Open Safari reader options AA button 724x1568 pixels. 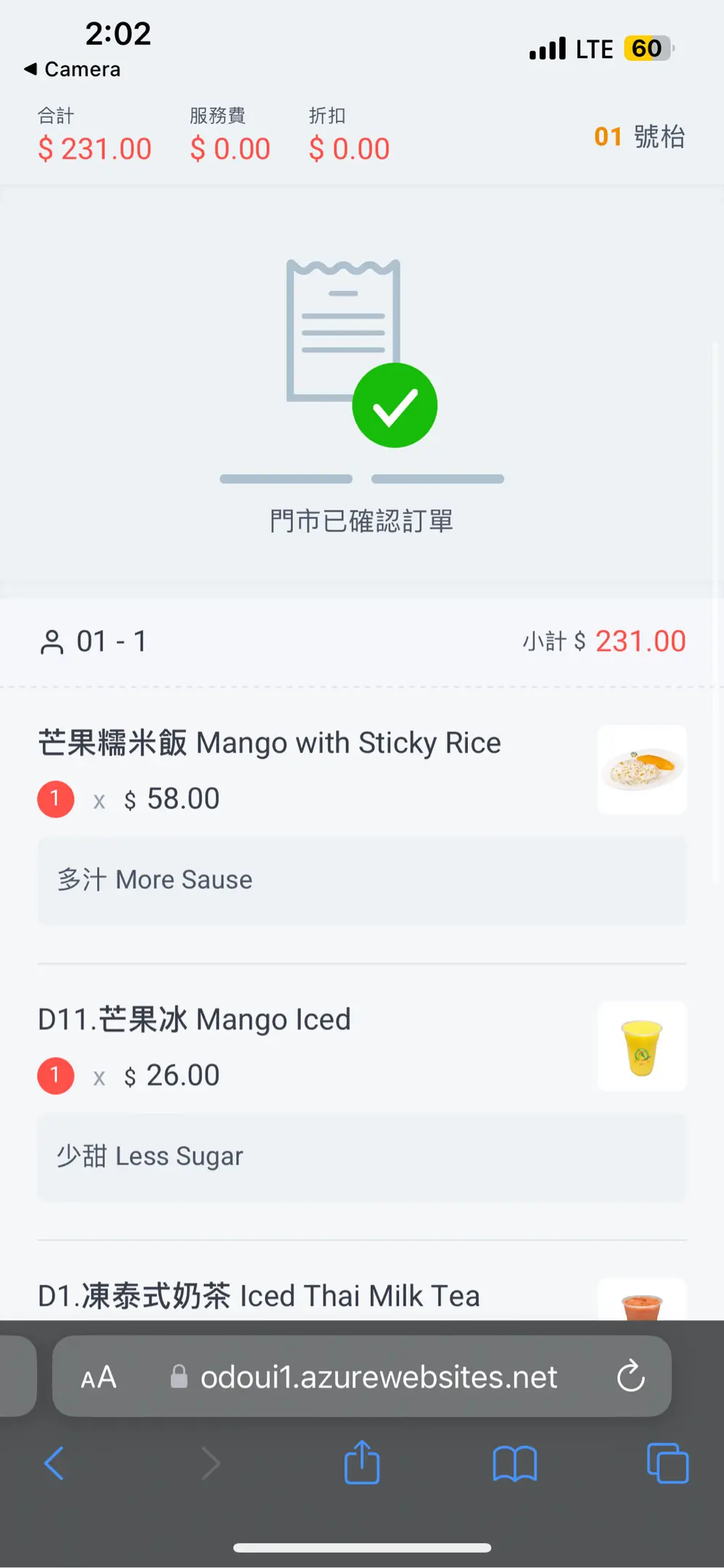point(99,1377)
